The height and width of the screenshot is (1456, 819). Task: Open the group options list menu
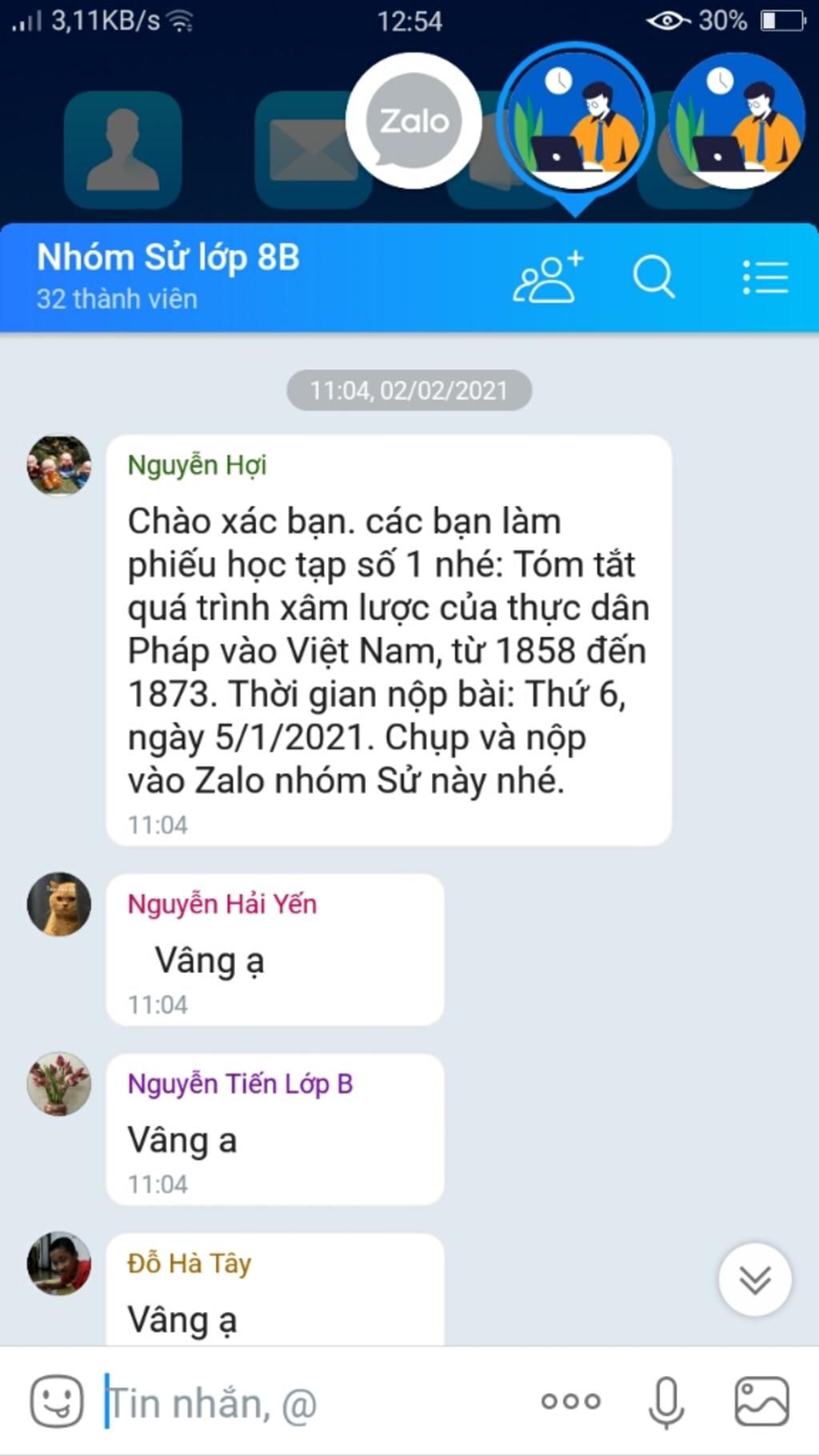pyautogui.click(x=765, y=278)
